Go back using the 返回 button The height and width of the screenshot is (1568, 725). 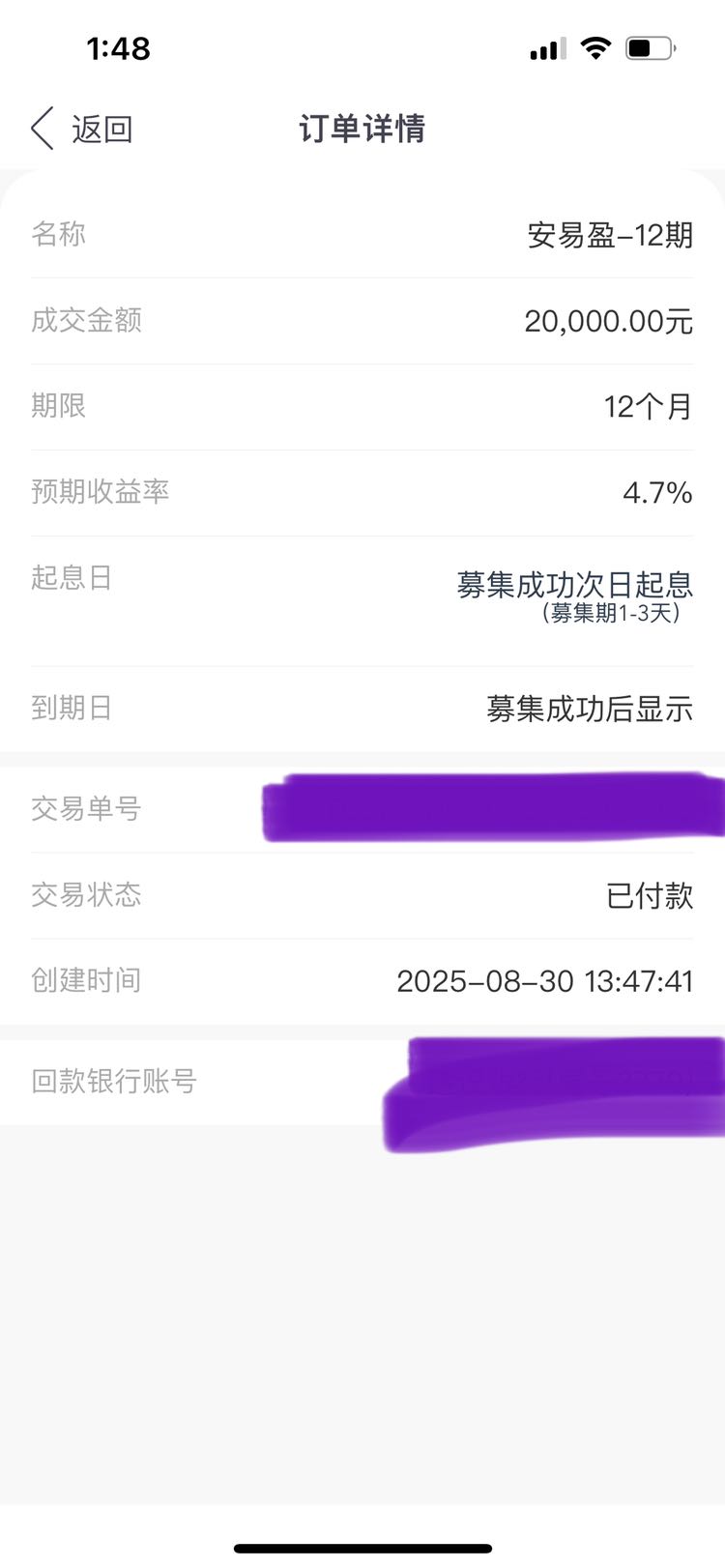[82, 129]
